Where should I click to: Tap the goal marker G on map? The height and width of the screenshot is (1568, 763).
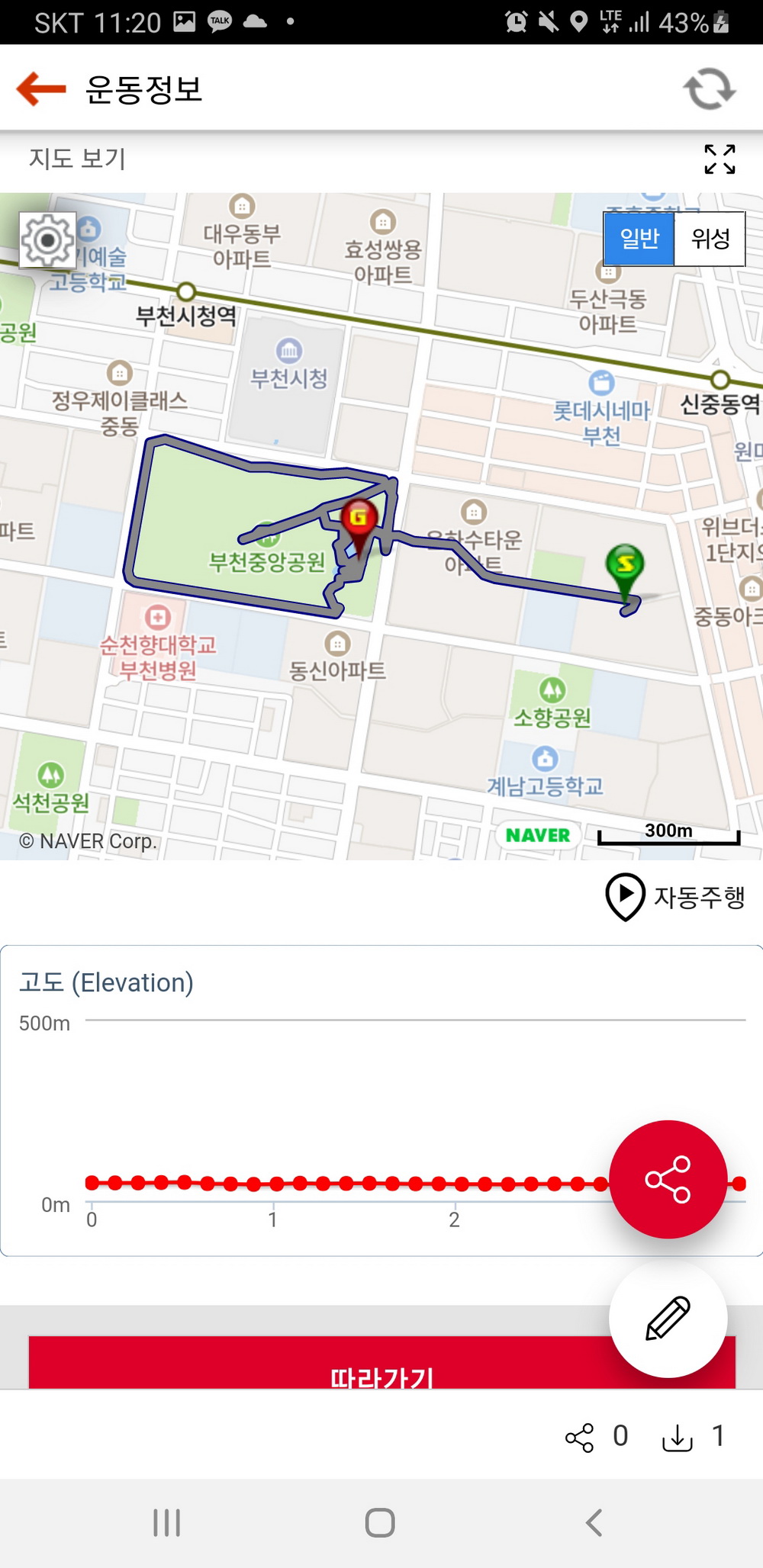(x=359, y=519)
